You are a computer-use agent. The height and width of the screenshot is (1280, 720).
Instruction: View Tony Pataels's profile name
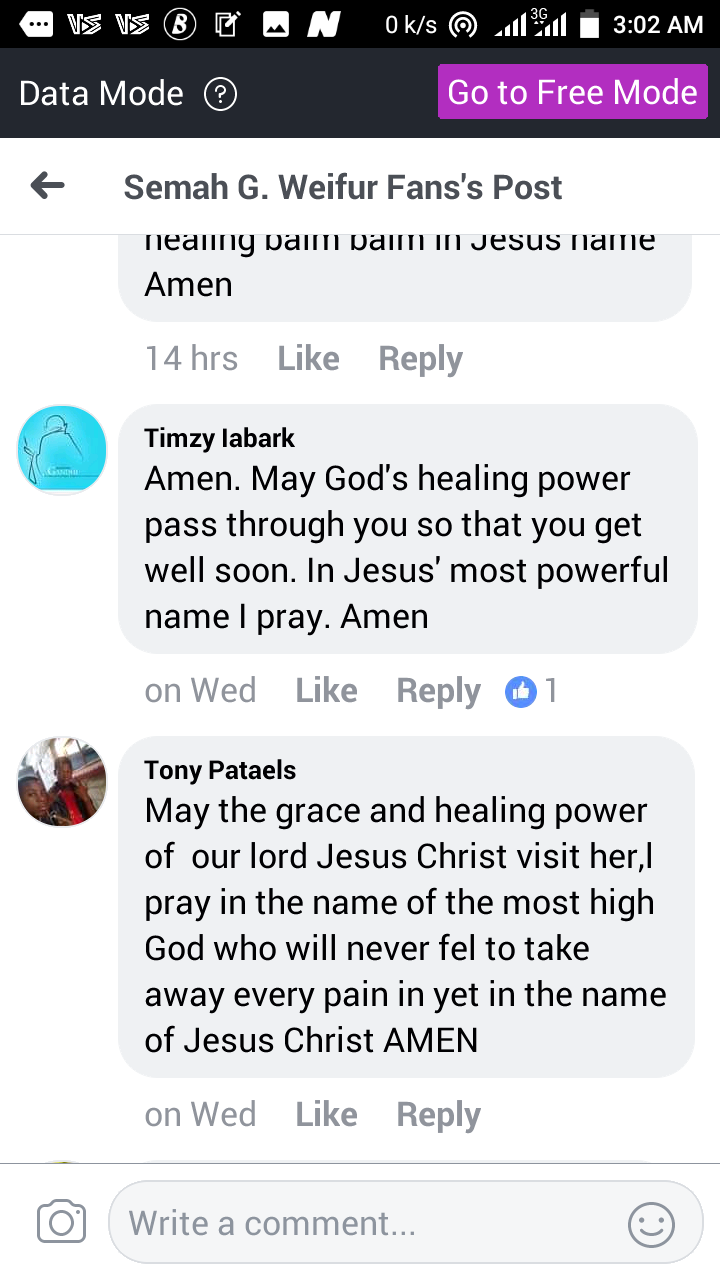(x=220, y=770)
